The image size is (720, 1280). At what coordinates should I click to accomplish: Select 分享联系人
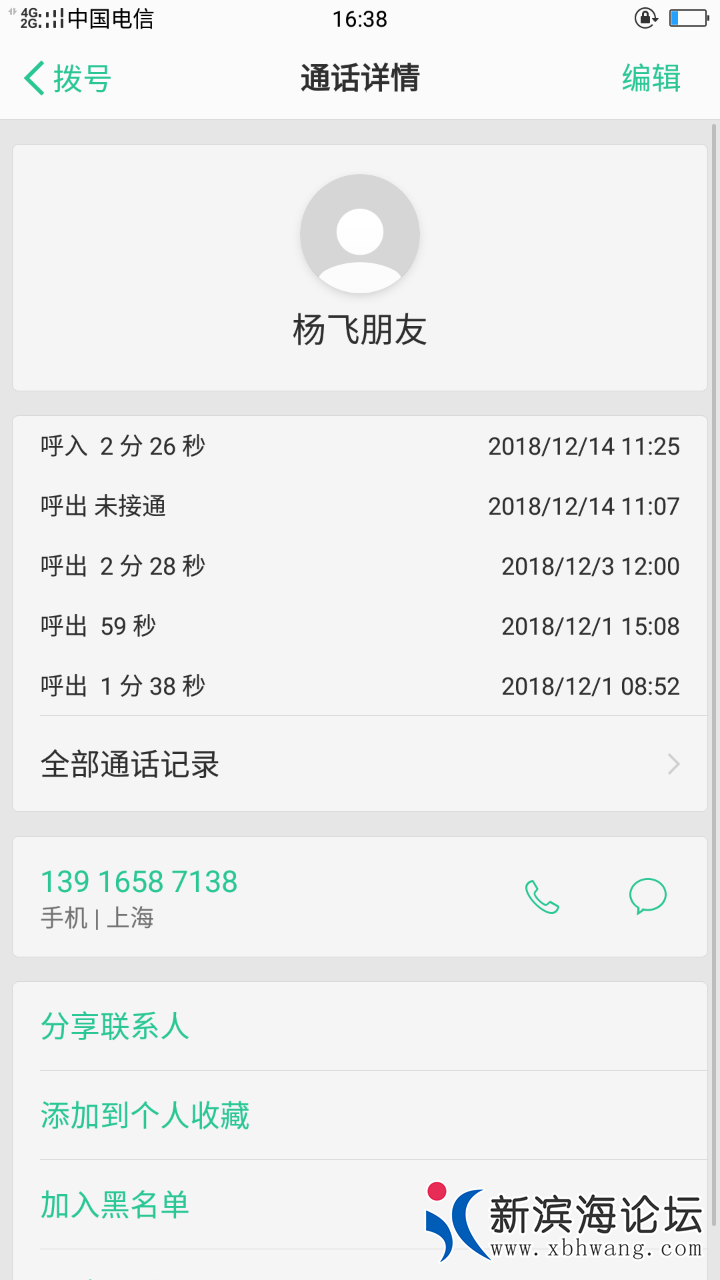(115, 1026)
